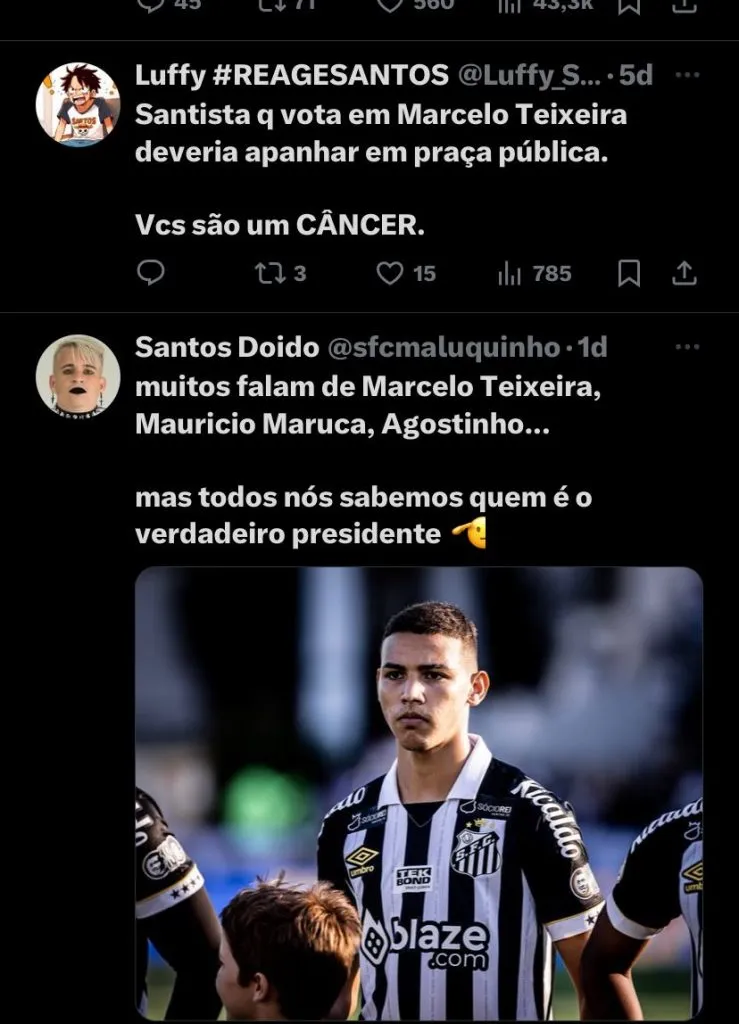Open overflow menu on Luffy's tweet
The image size is (739, 1024).
687,75
